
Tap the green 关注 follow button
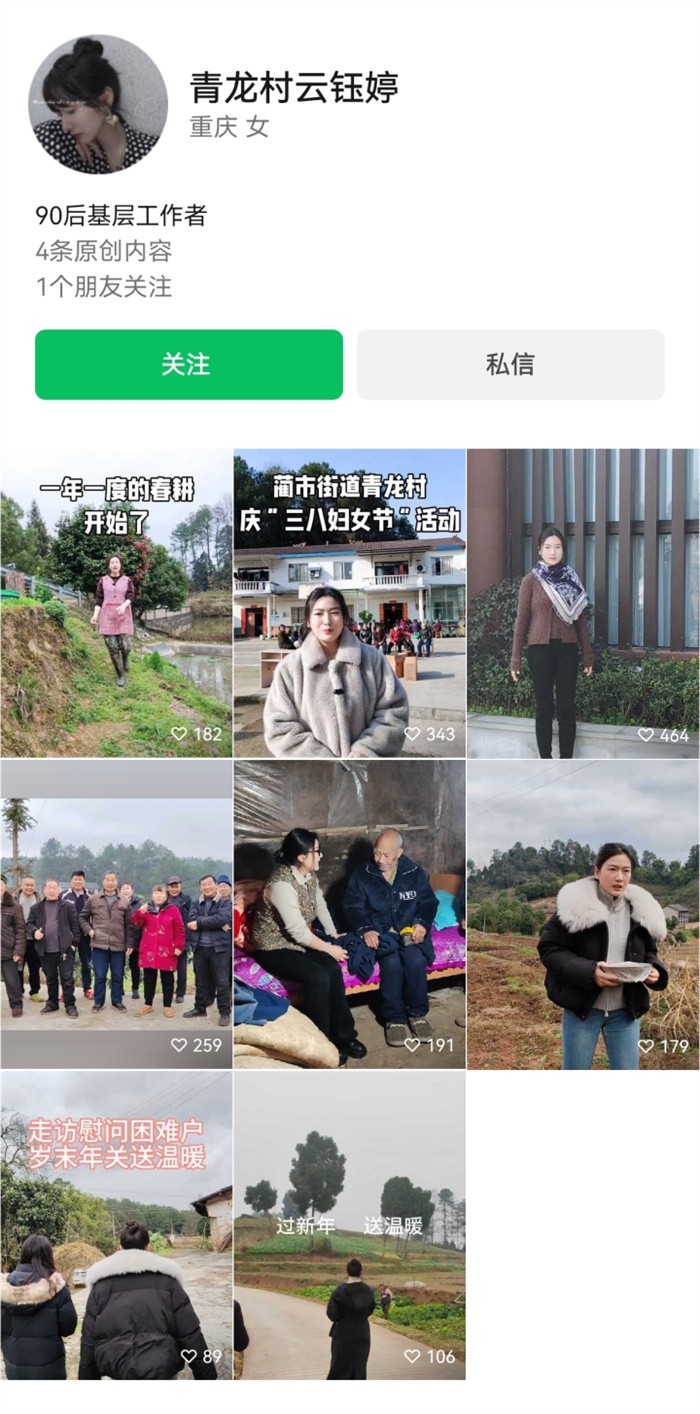189,365
